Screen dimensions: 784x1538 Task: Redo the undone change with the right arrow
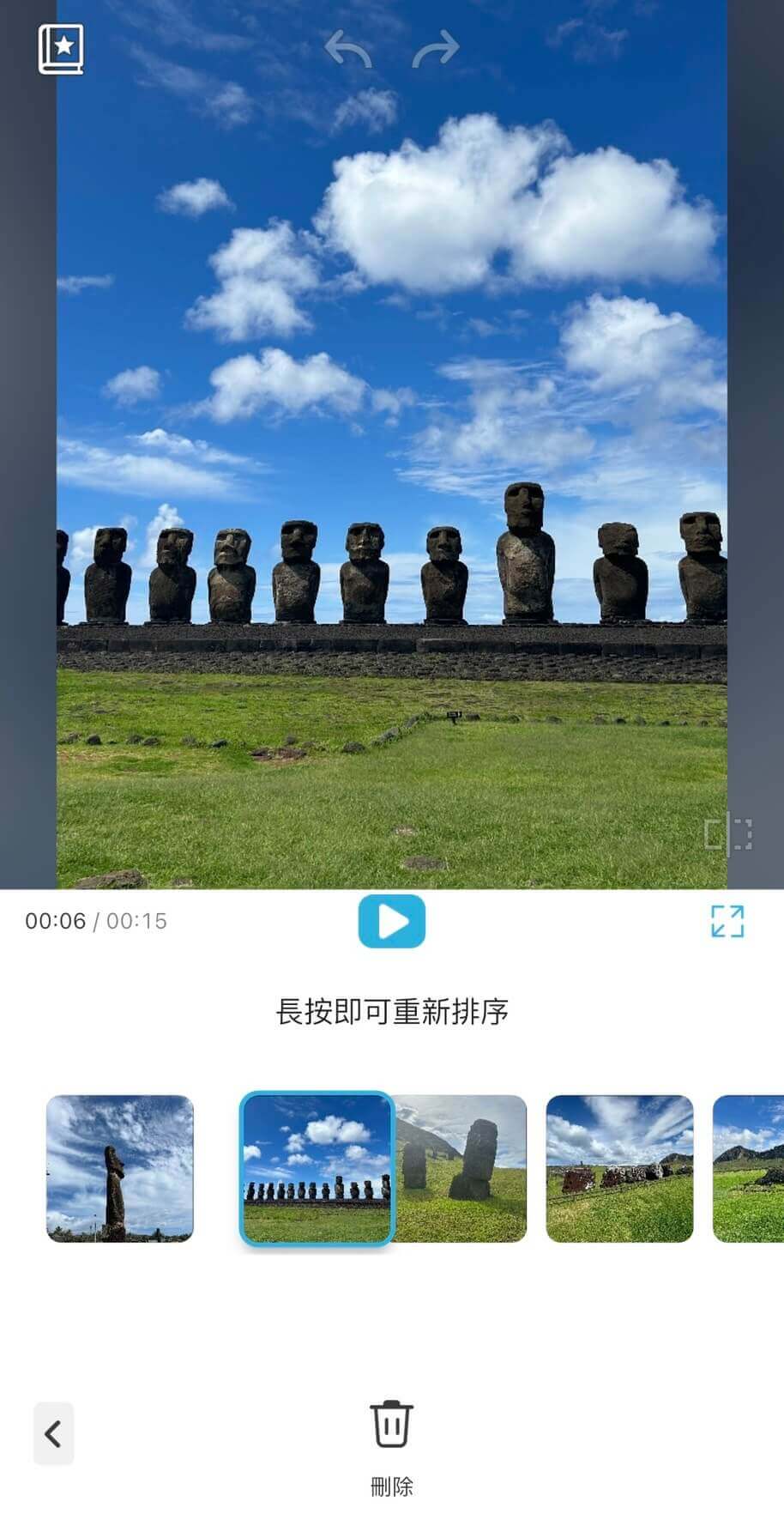(x=435, y=49)
